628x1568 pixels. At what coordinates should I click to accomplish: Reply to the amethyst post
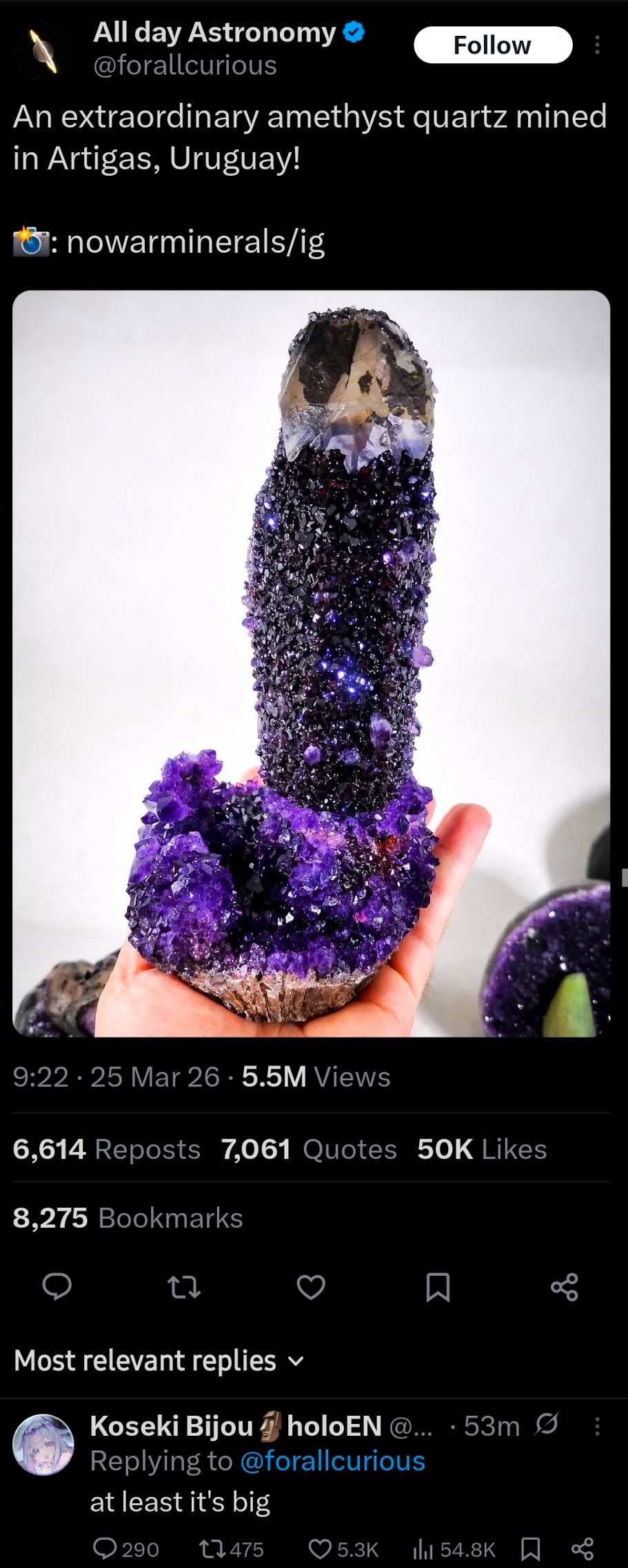point(57,1286)
